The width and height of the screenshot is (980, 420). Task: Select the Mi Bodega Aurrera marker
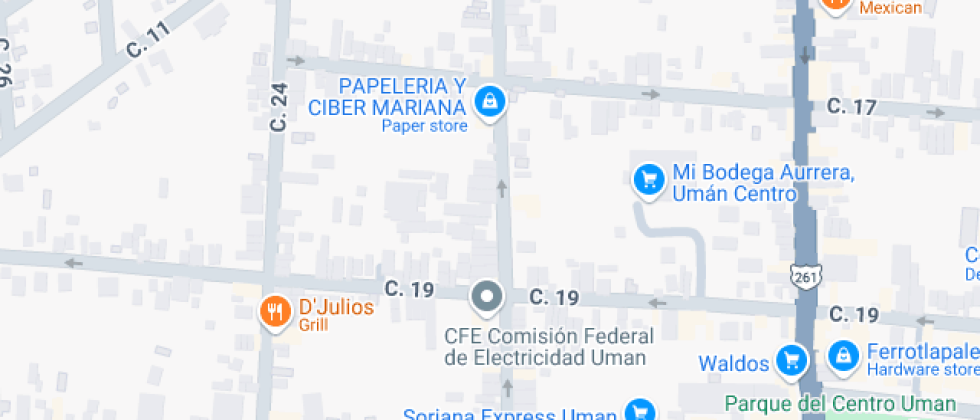click(649, 181)
